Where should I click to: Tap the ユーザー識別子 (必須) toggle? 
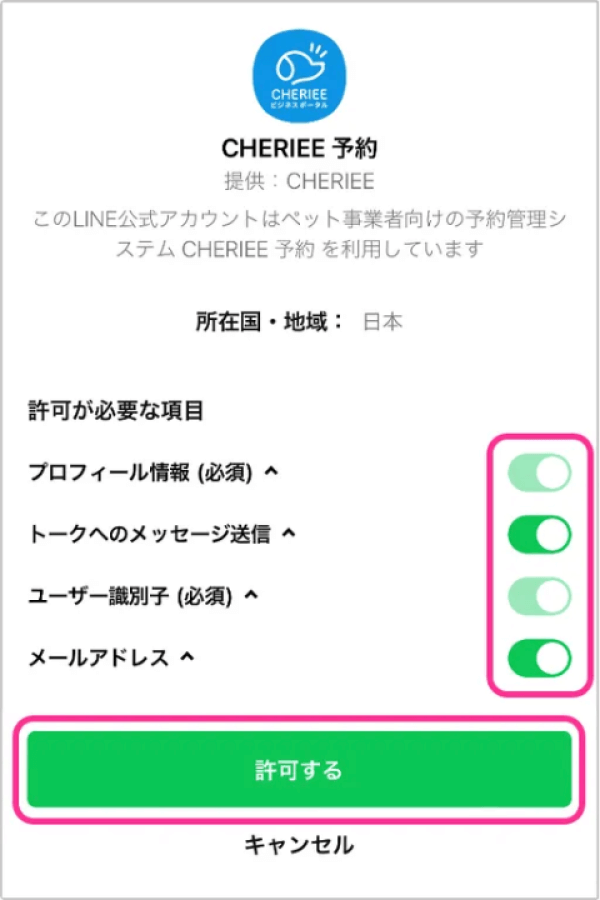[x=539, y=597]
